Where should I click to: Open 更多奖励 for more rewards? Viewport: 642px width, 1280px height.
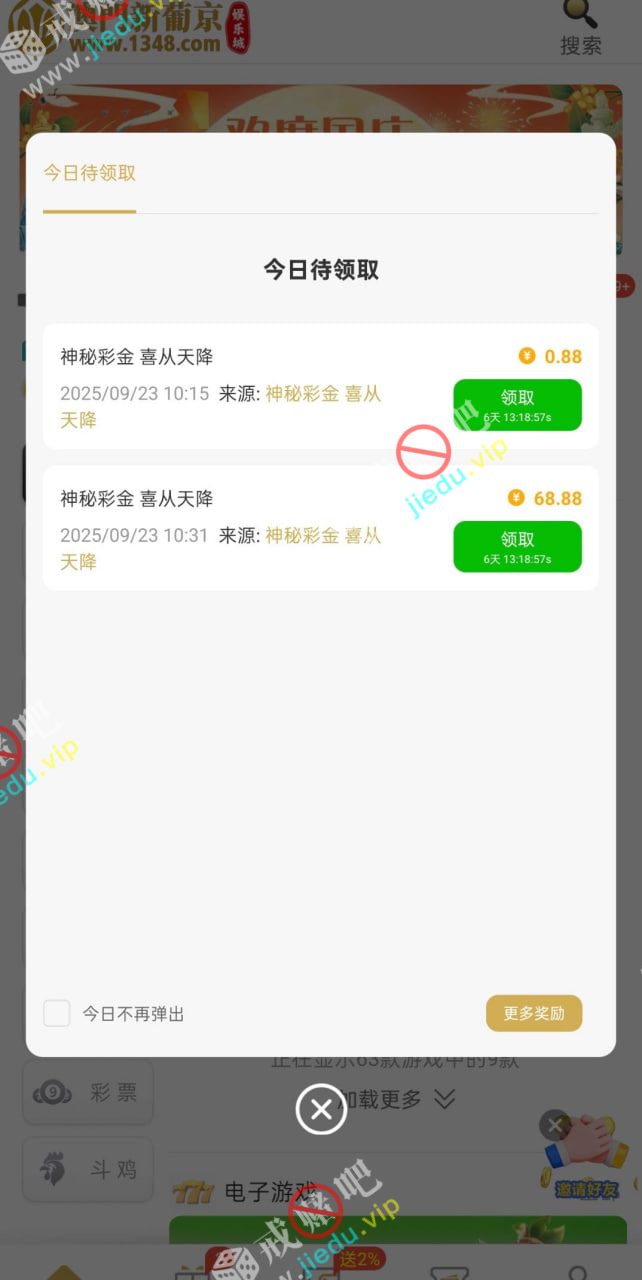[x=534, y=1013]
